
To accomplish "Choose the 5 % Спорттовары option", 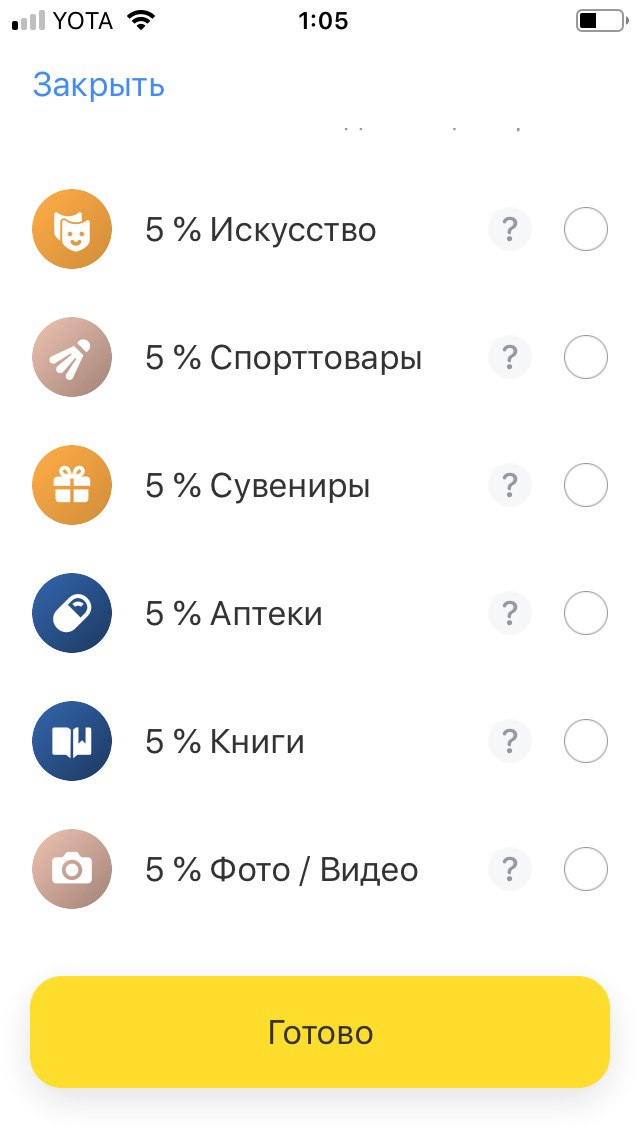I will click(x=586, y=357).
